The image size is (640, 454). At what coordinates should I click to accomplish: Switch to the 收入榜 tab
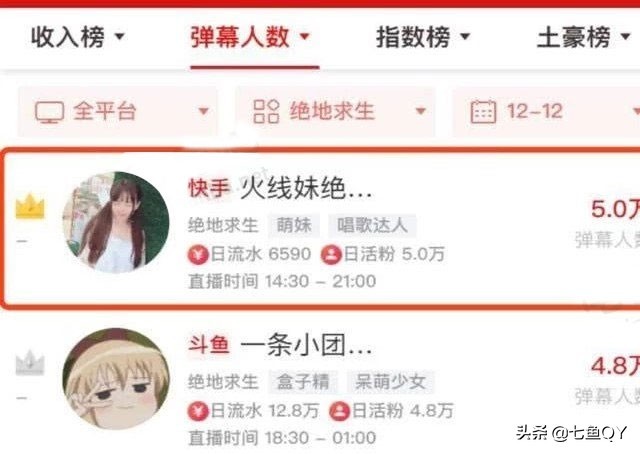point(78,38)
